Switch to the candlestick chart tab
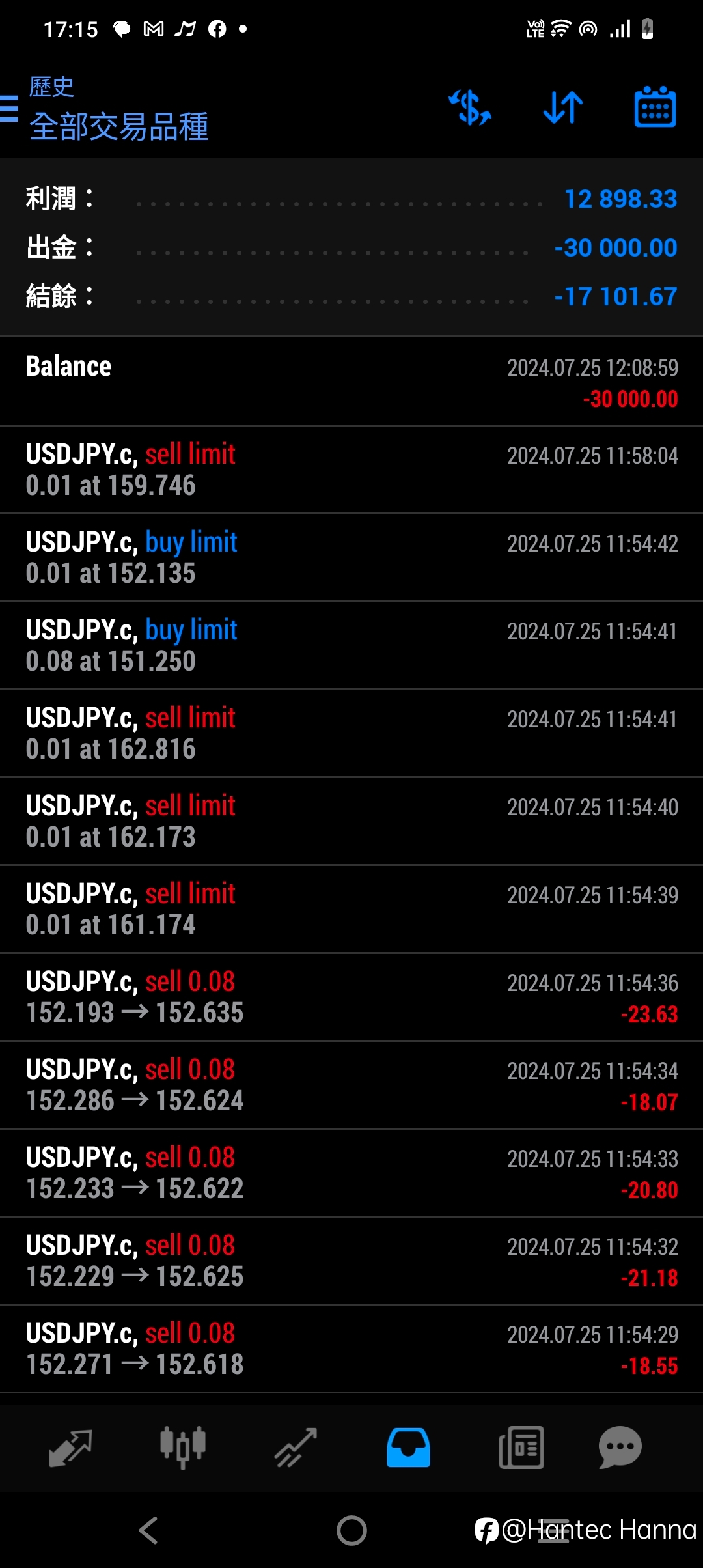Screen dimensions: 703x1568 183,1448
